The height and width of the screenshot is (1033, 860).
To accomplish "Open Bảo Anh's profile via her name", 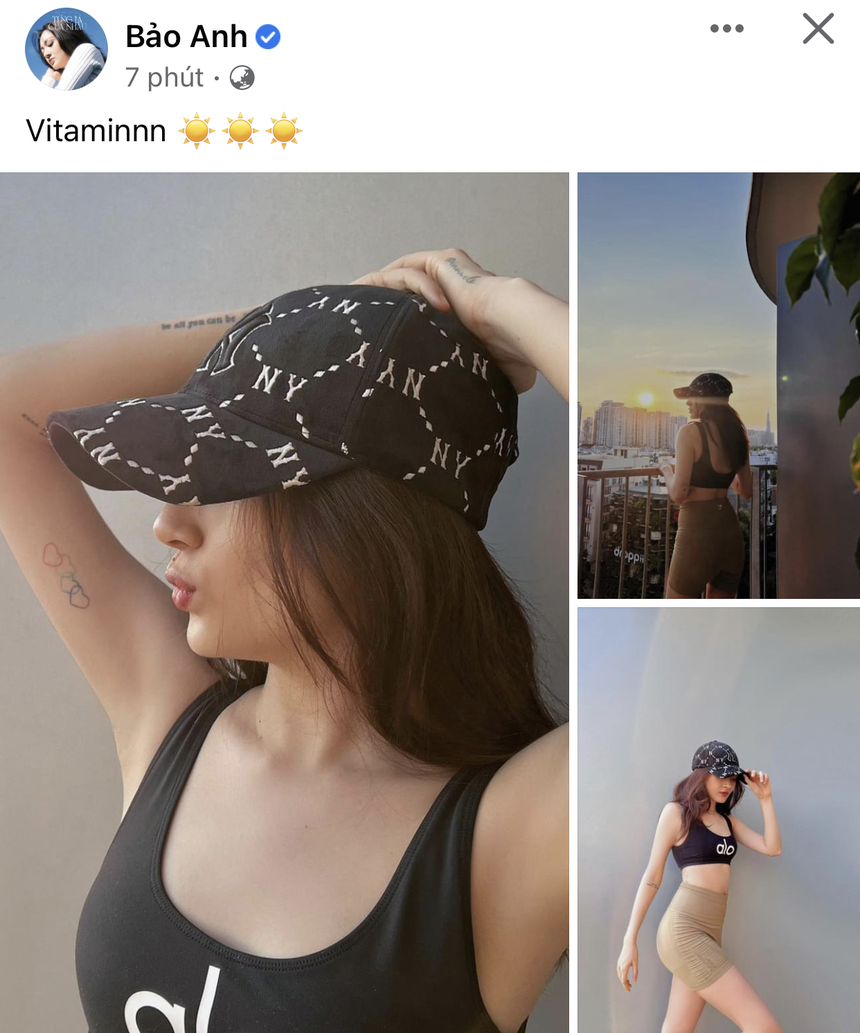I will click(x=185, y=36).
